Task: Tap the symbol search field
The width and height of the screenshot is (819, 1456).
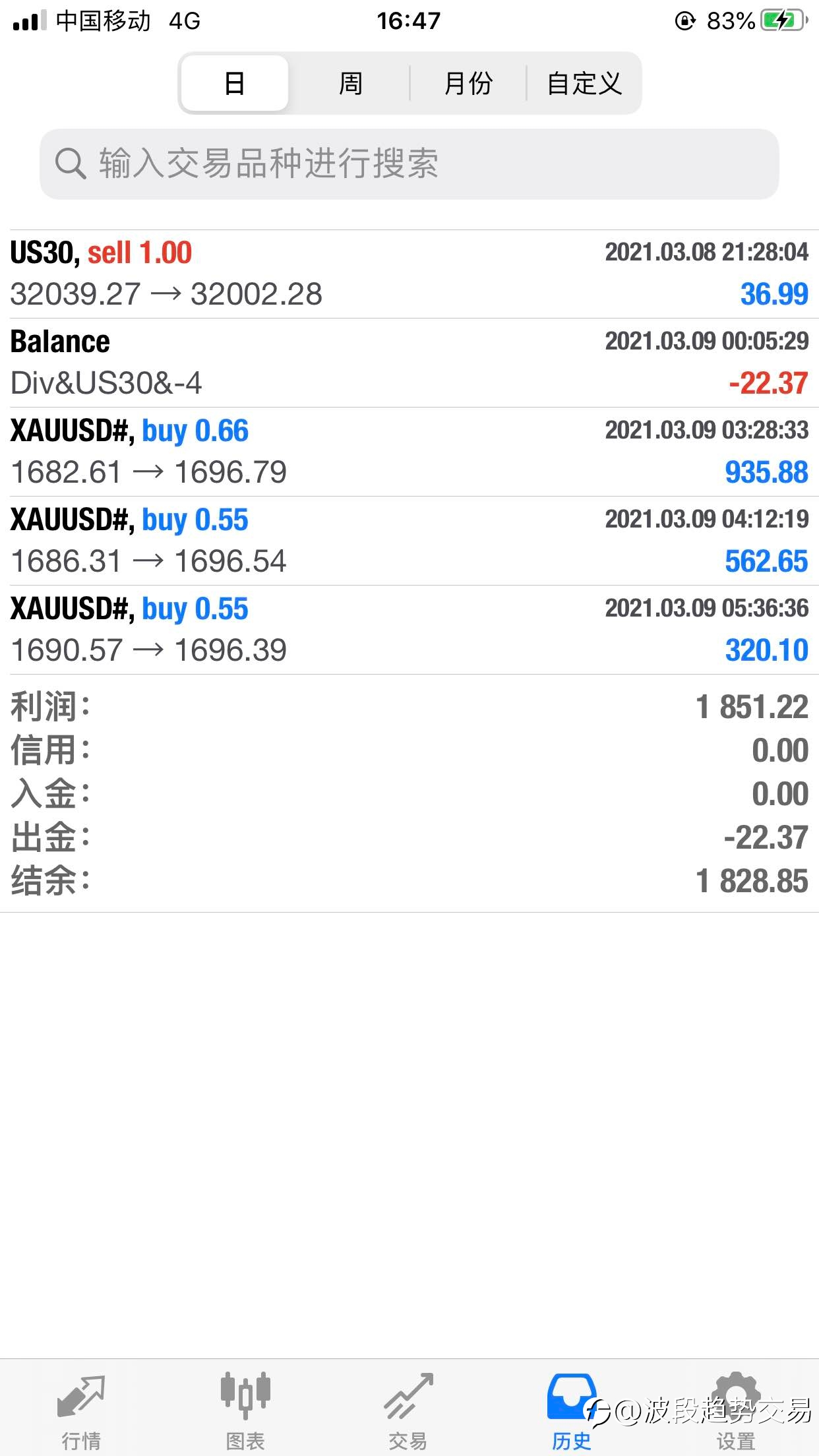Action: pos(409,164)
